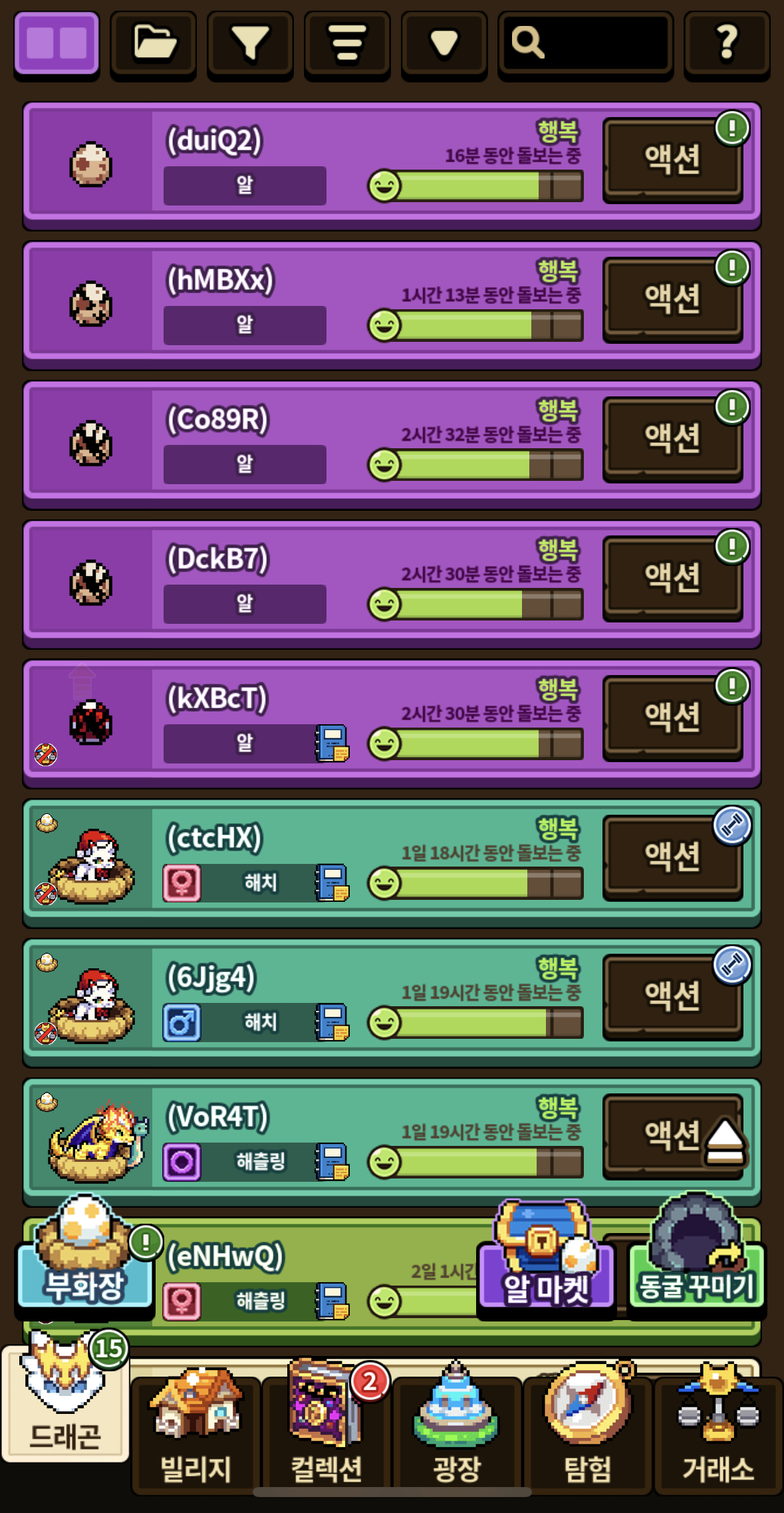Open 액션 for dragon ctcHX
The height and width of the screenshot is (1513, 784).
click(672, 857)
